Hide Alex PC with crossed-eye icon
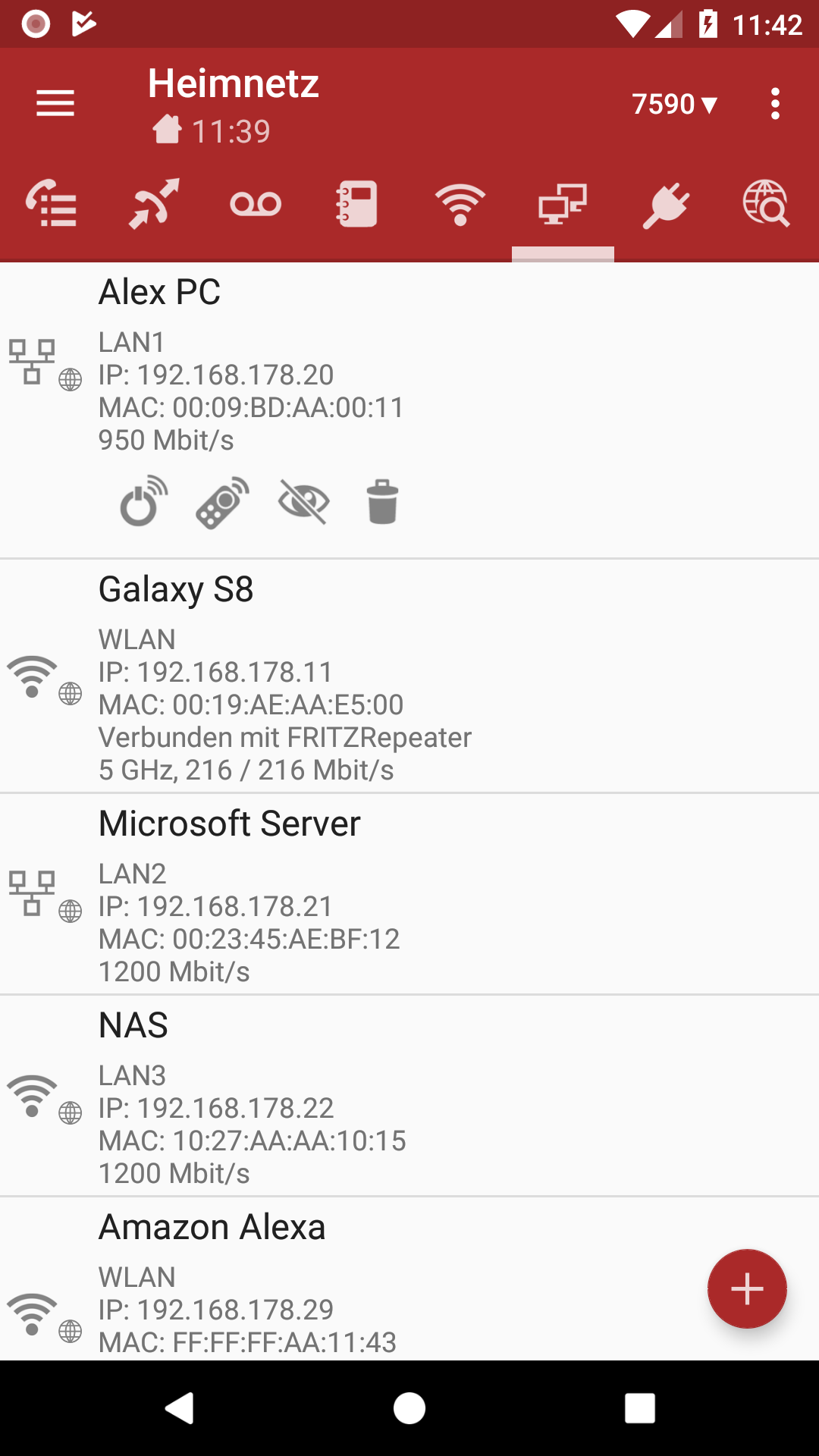Screen dimensions: 819x1456 [303, 501]
